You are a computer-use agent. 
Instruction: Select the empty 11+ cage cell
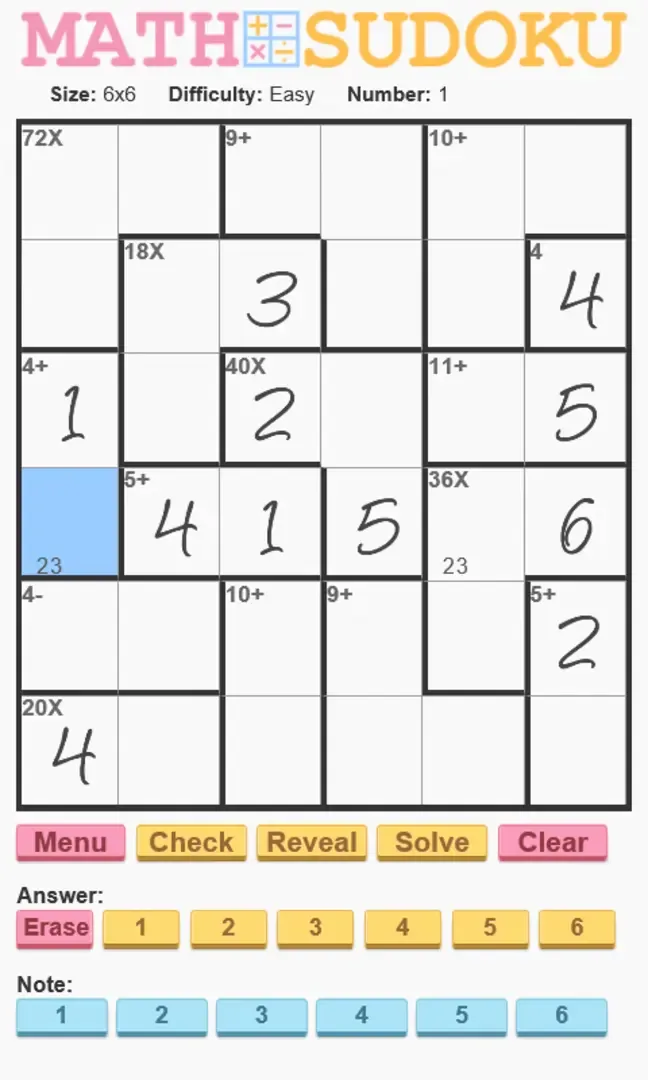474,408
